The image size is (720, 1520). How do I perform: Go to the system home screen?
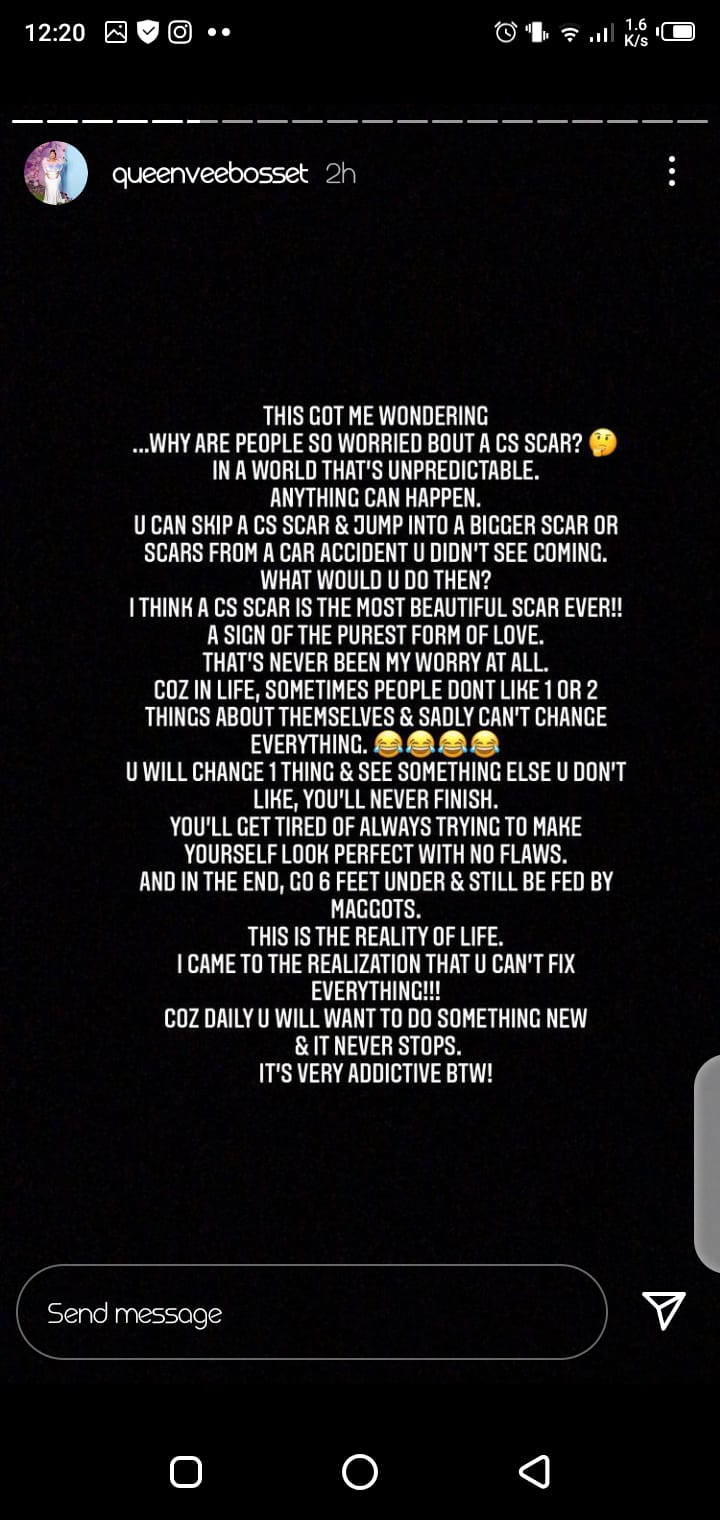click(x=360, y=1471)
